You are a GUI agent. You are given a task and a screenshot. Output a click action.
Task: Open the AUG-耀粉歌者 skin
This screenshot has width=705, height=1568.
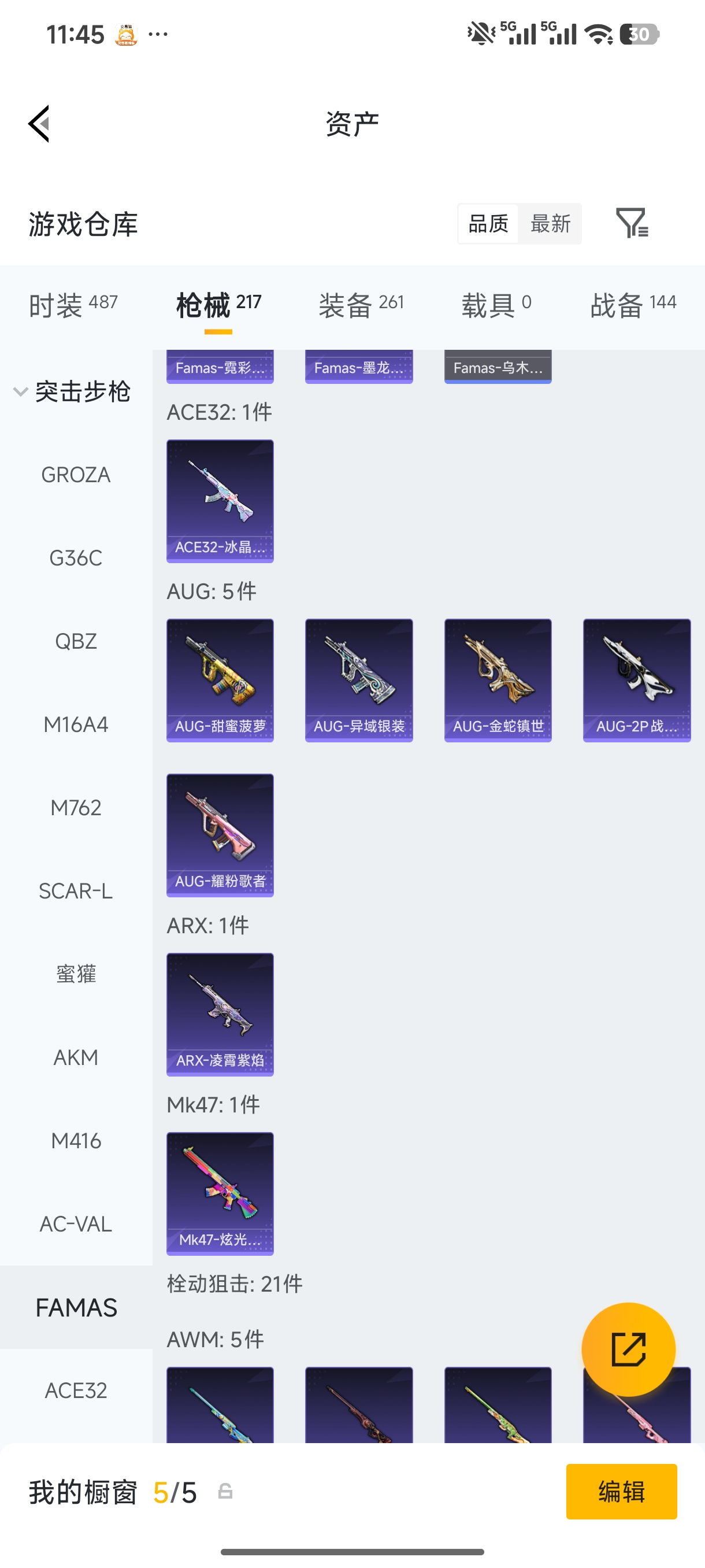[220, 835]
